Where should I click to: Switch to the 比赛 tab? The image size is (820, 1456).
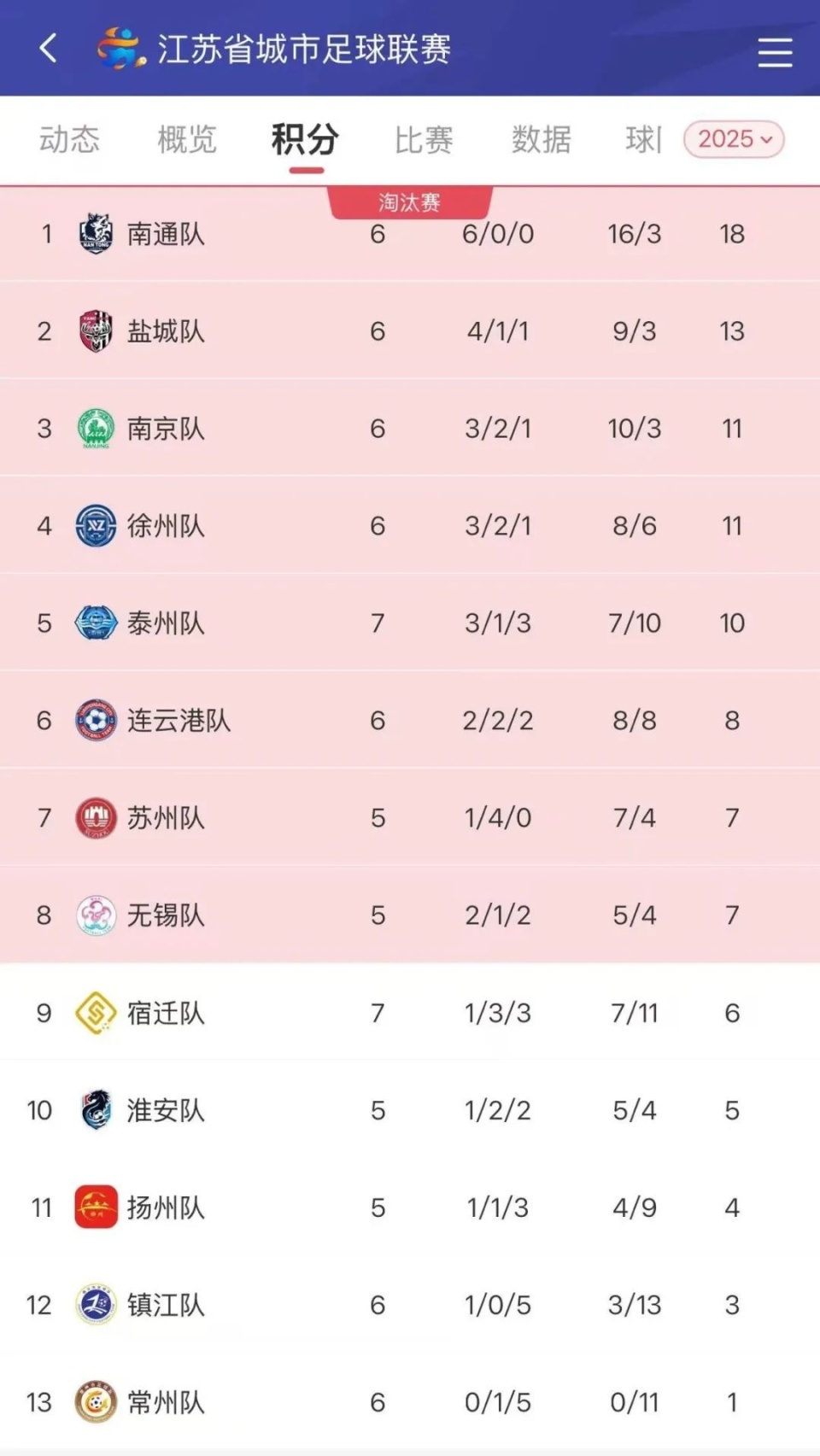[424, 139]
